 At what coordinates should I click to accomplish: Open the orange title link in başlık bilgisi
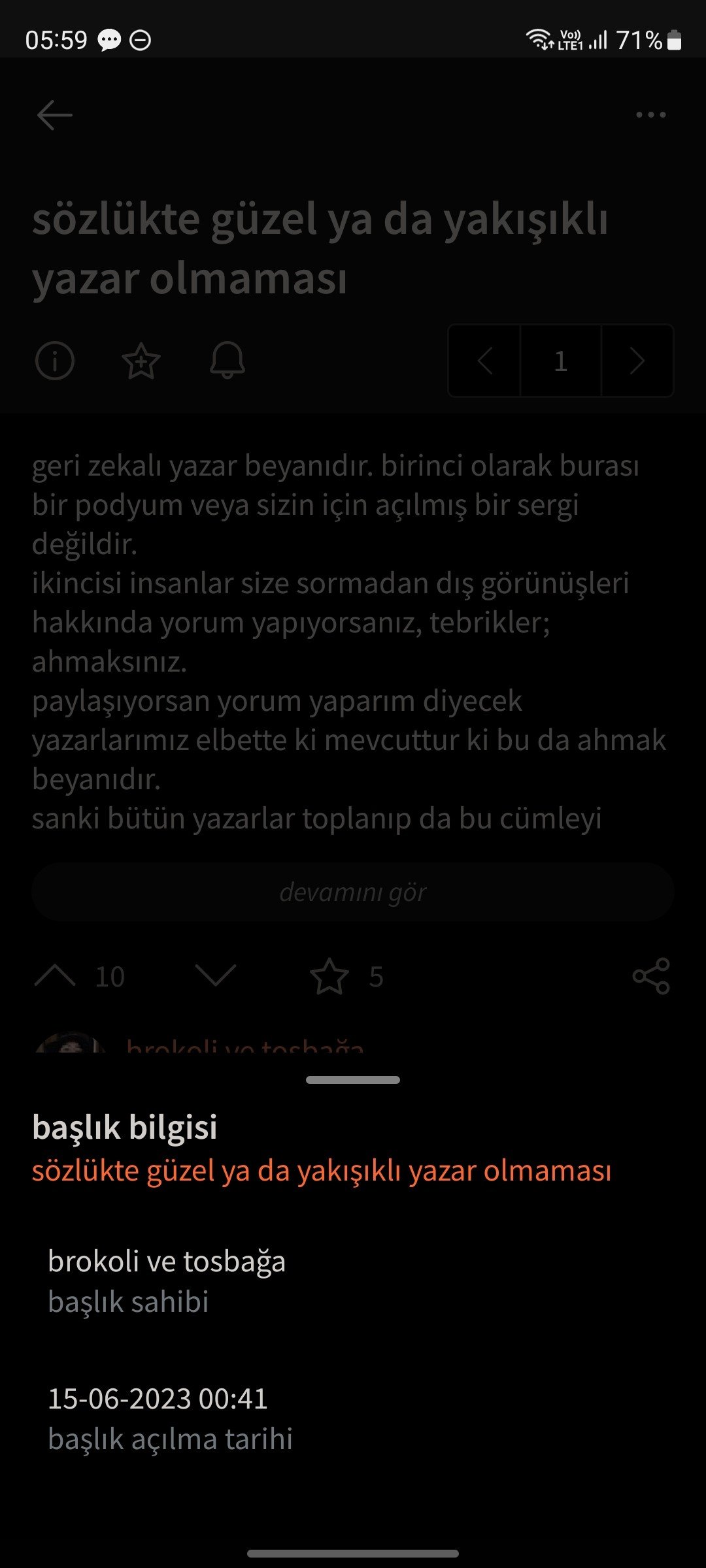pos(322,1171)
